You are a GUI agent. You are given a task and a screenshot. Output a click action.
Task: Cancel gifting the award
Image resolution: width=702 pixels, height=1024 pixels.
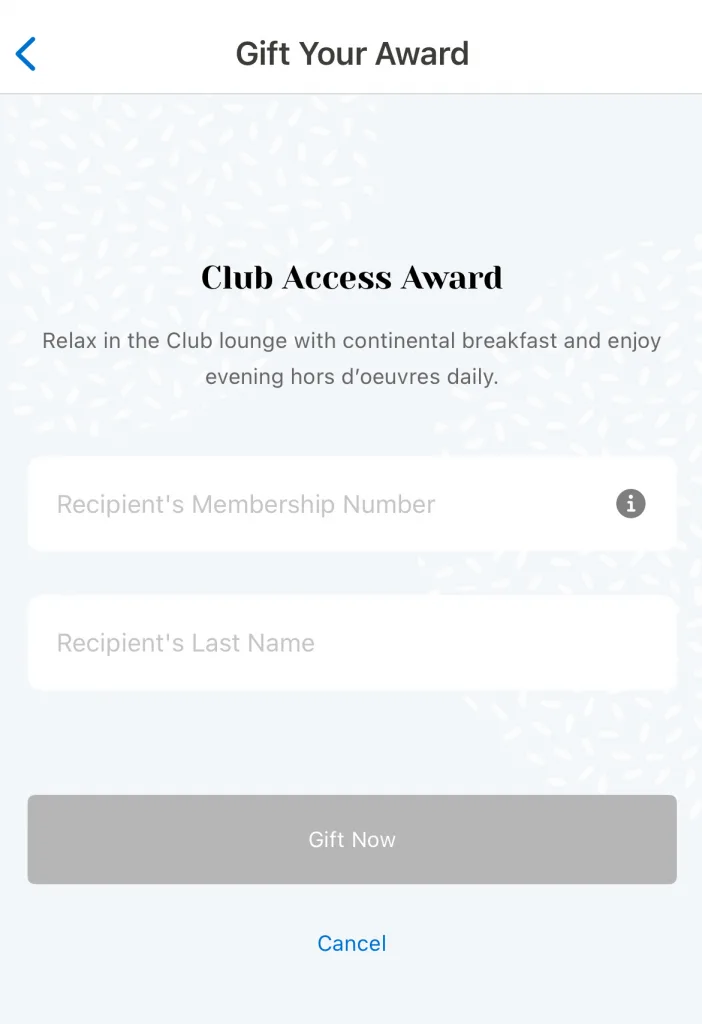(x=352, y=943)
